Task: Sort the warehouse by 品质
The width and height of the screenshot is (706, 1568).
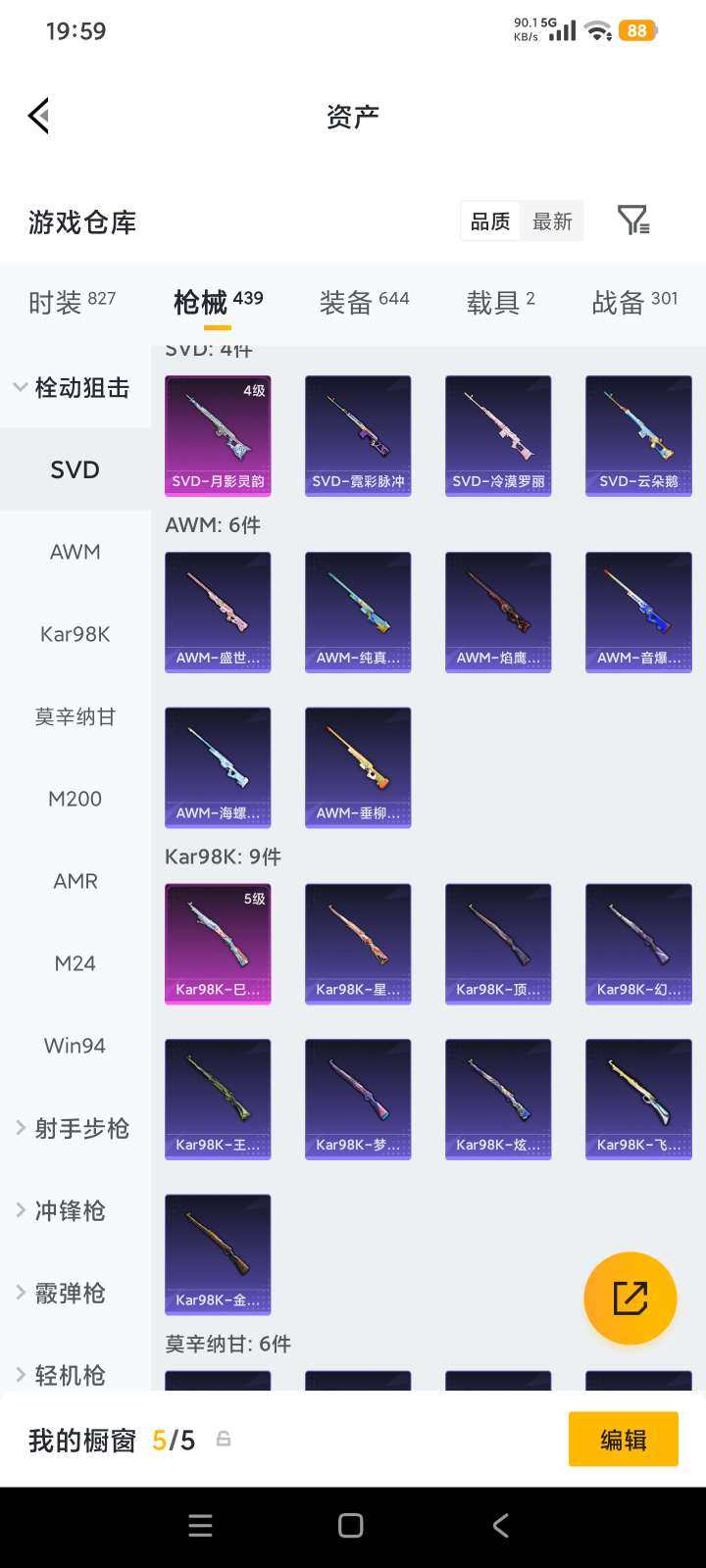Action: [490, 221]
